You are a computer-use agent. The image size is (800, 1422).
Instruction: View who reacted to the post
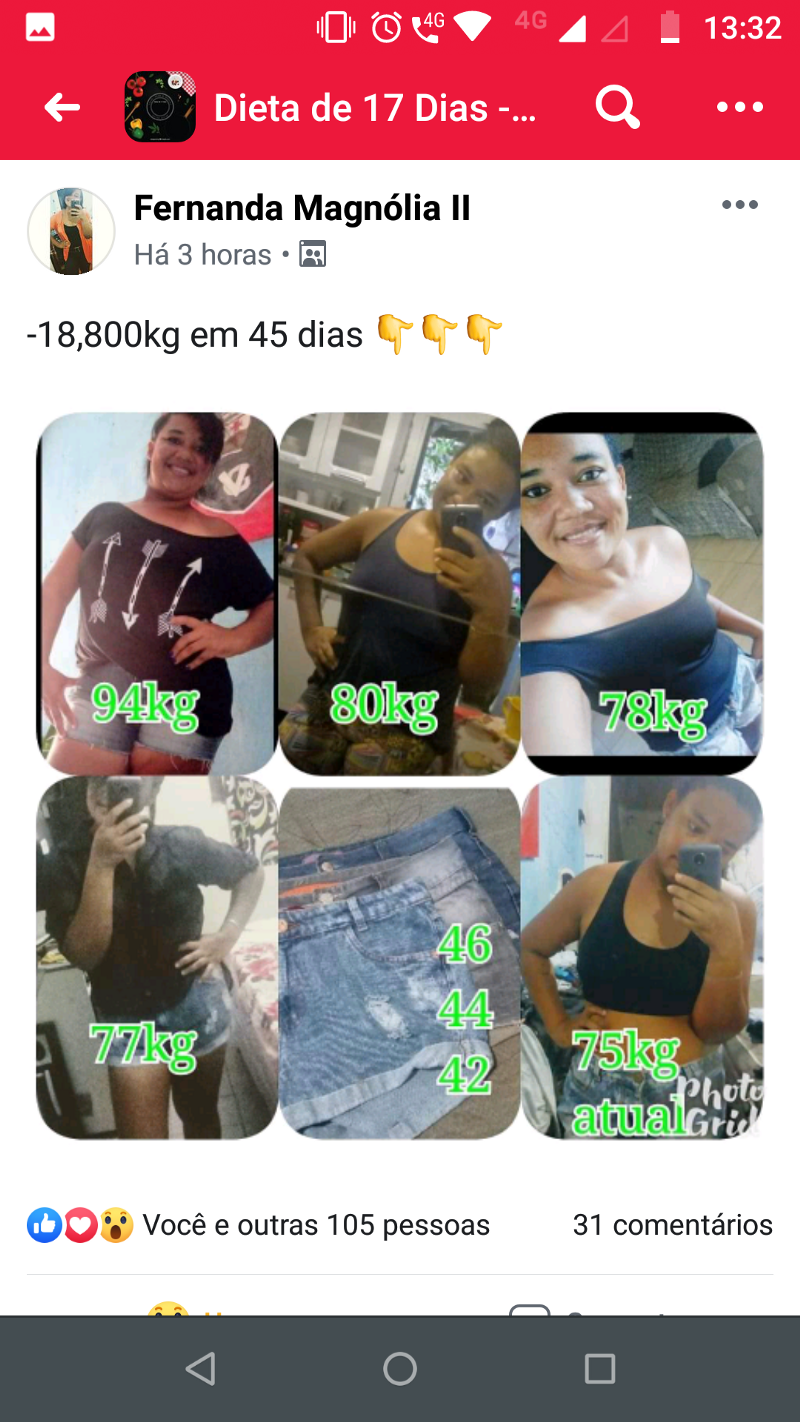coord(259,1225)
